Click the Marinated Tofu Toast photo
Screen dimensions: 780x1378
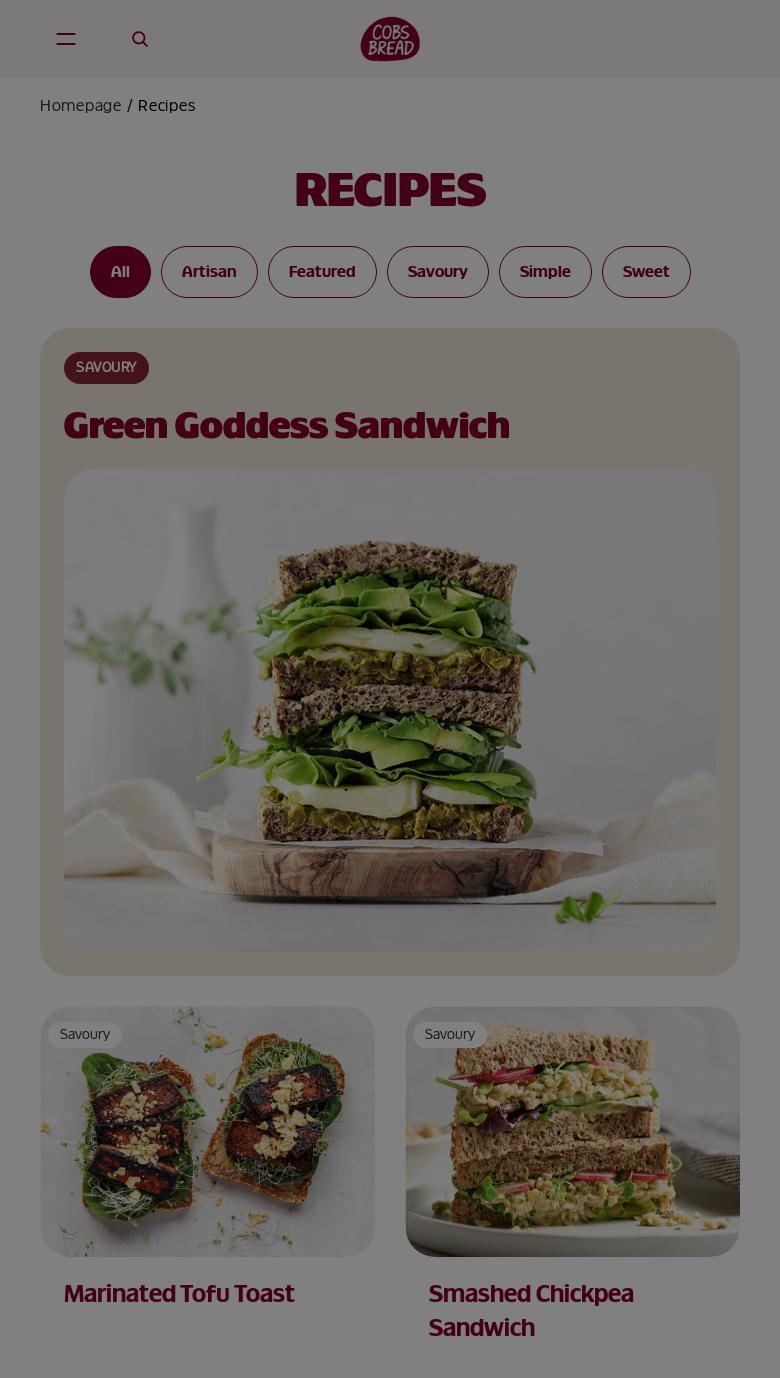pyautogui.click(x=207, y=1131)
